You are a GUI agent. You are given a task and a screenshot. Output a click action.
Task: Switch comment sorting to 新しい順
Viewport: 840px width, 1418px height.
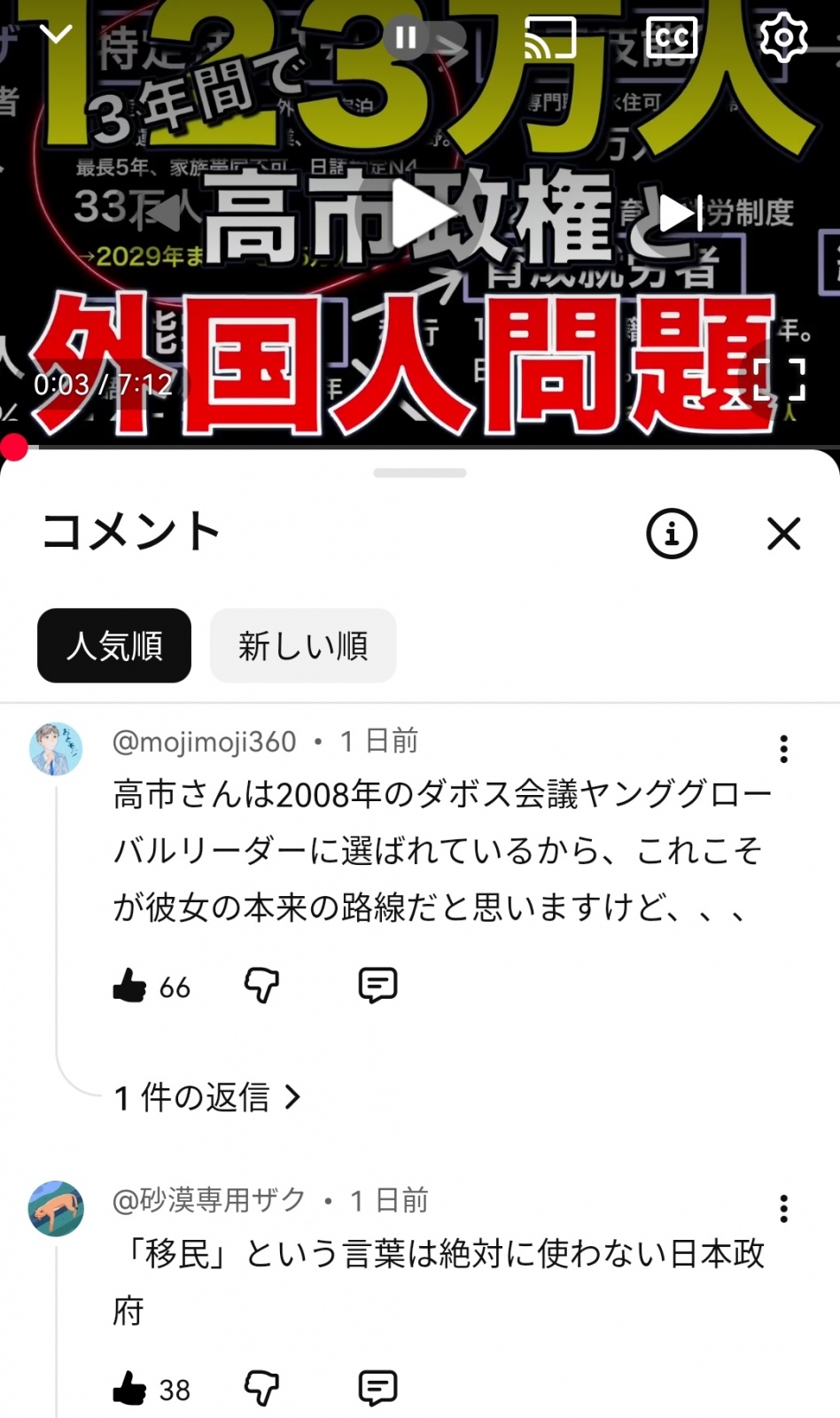coord(302,646)
